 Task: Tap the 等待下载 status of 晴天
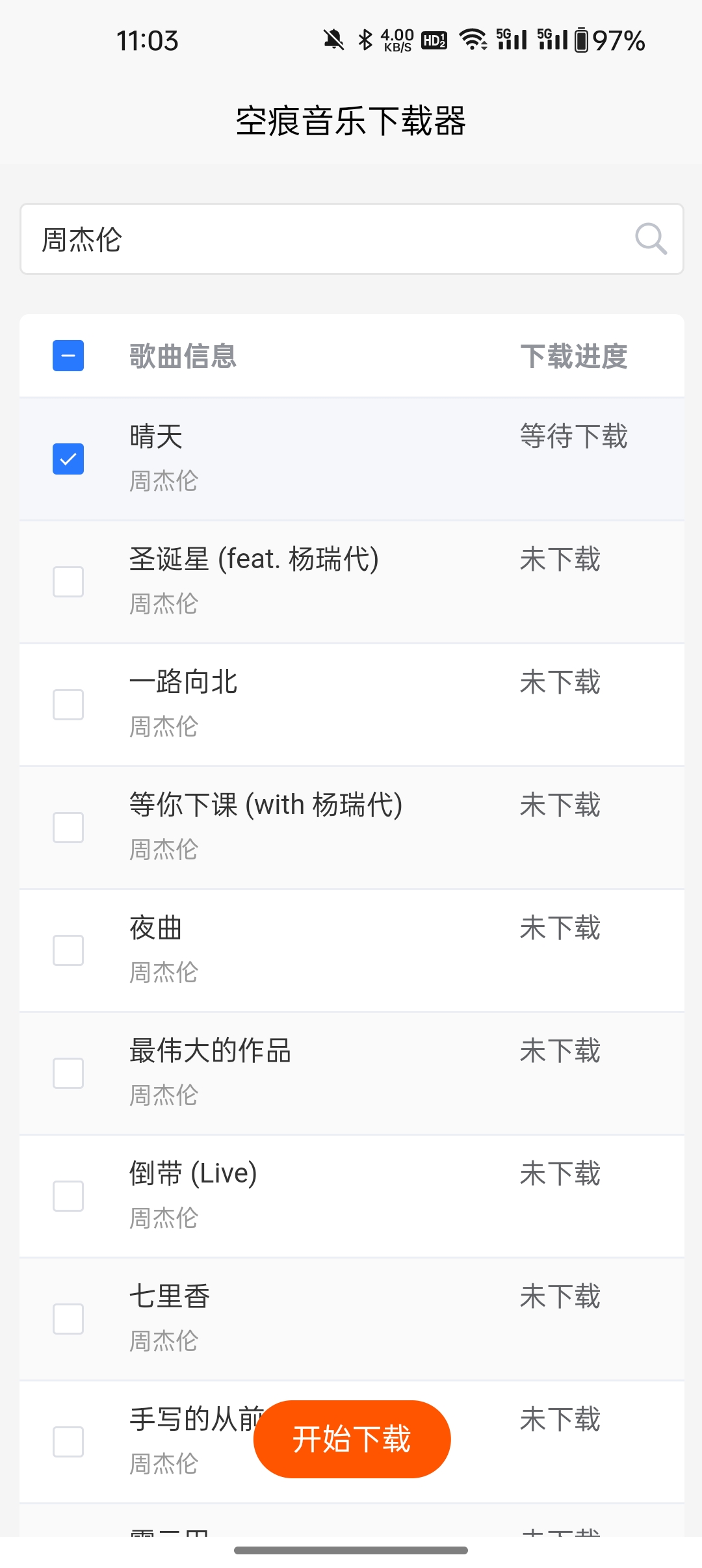(x=575, y=438)
